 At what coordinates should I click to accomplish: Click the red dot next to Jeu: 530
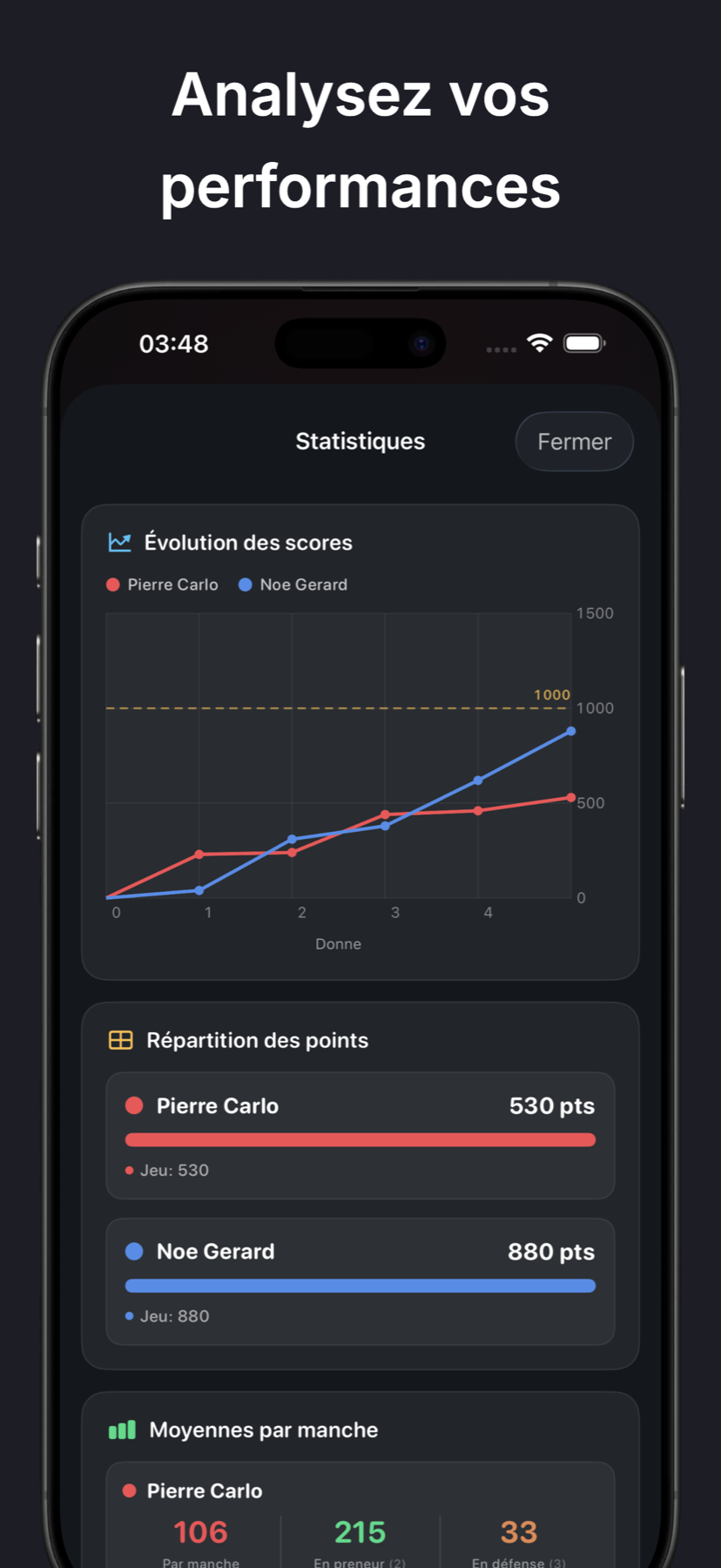pyautogui.click(x=130, y=1171)
